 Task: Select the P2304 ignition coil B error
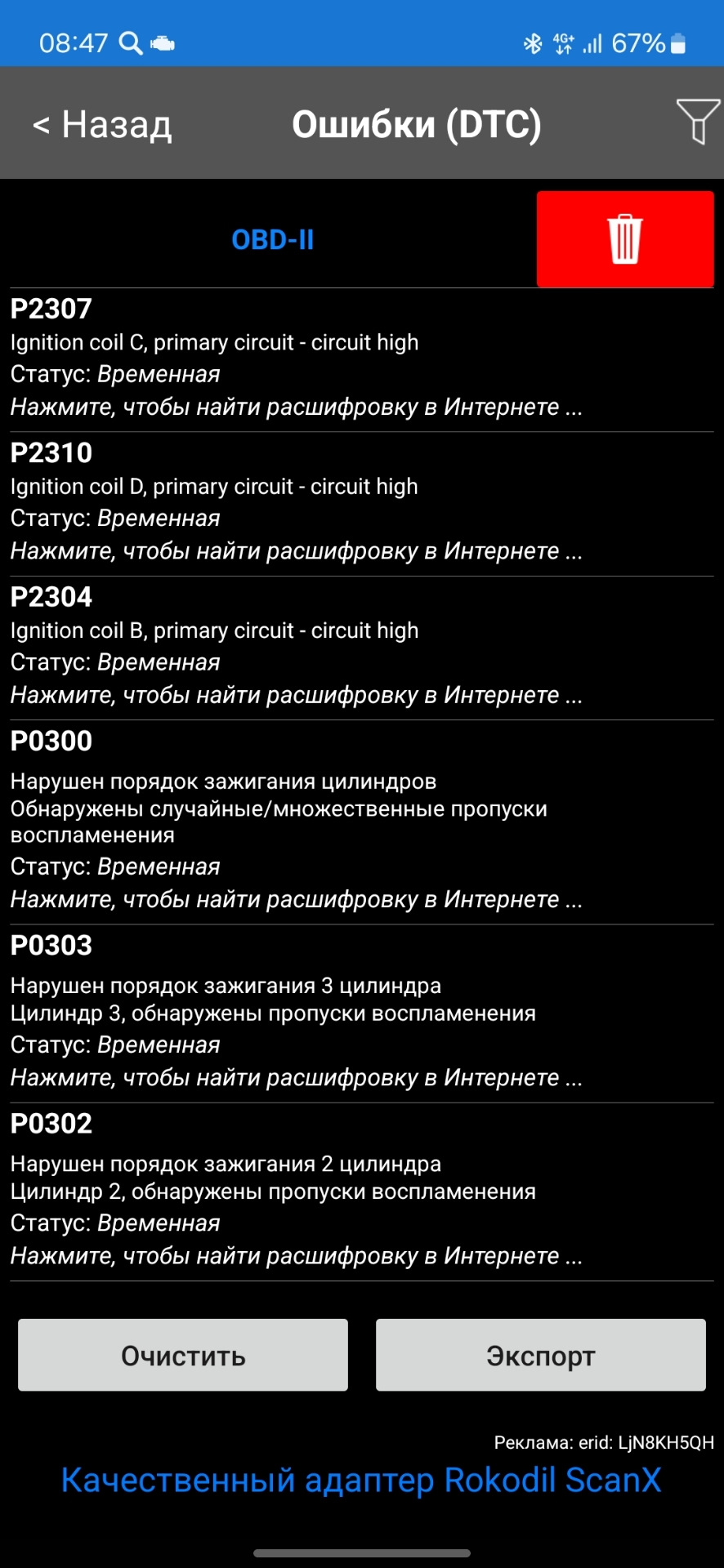[x=296, y=646]
